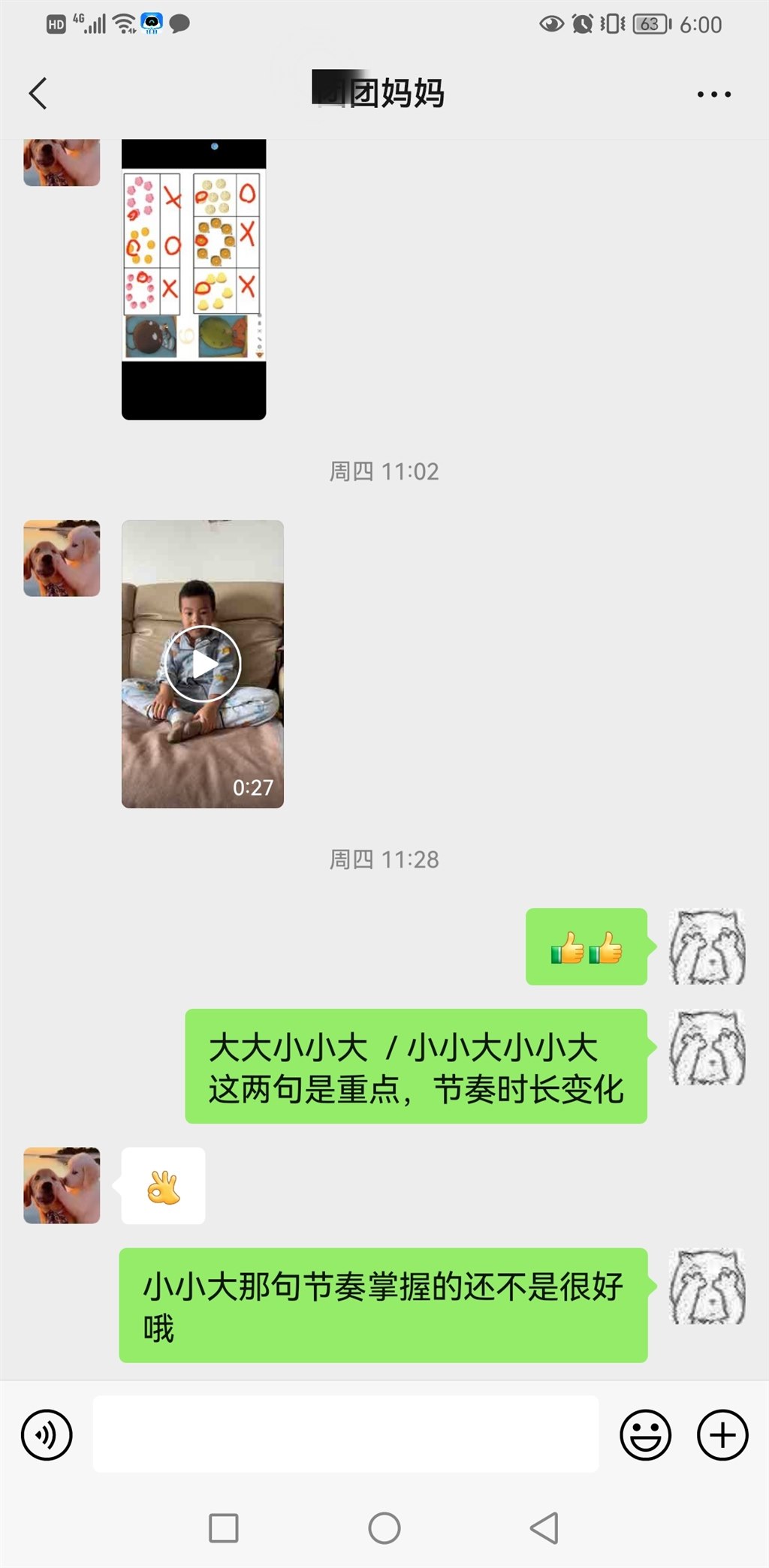Open contact's dog avatar beside the video

point(62,558)
